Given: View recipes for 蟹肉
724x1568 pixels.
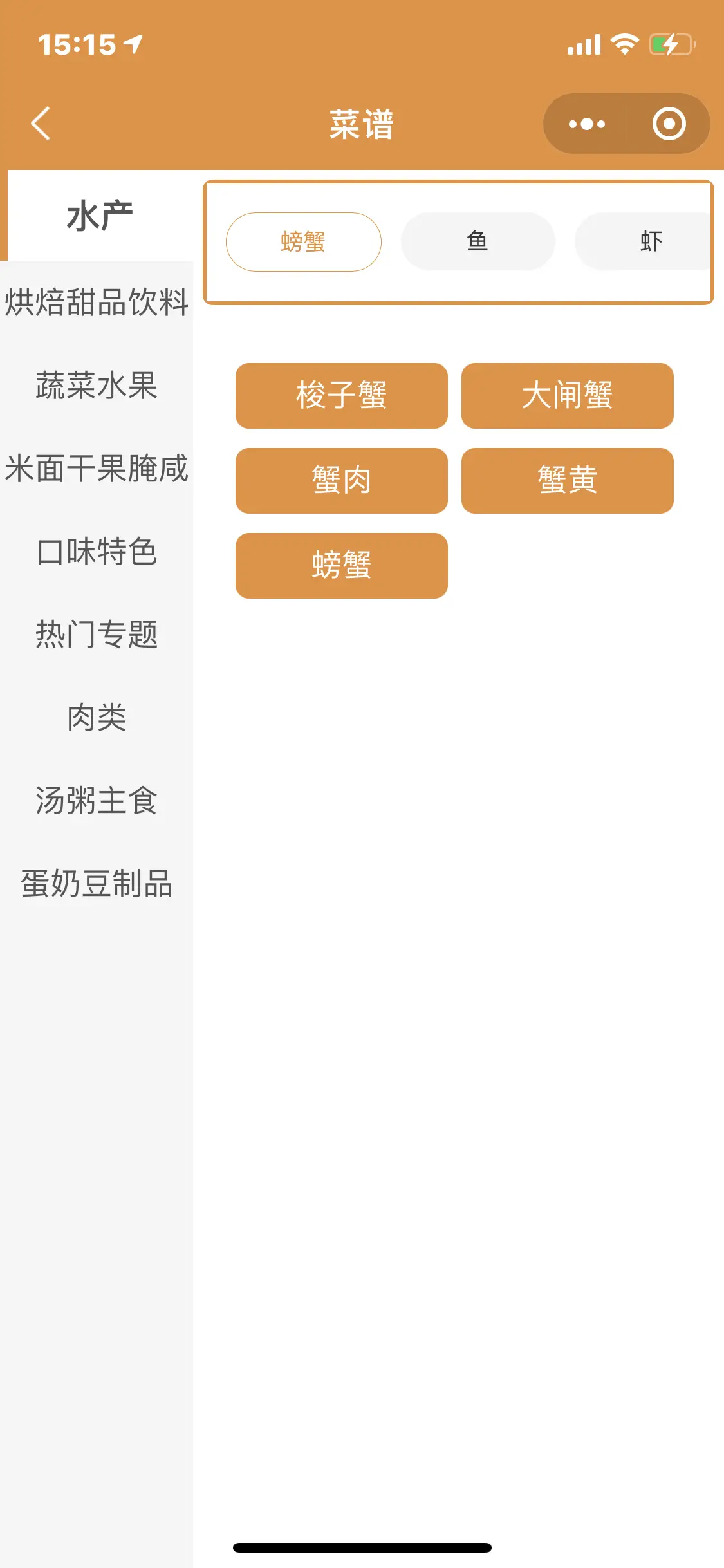Looking at the screenshot, I should 342,481.
